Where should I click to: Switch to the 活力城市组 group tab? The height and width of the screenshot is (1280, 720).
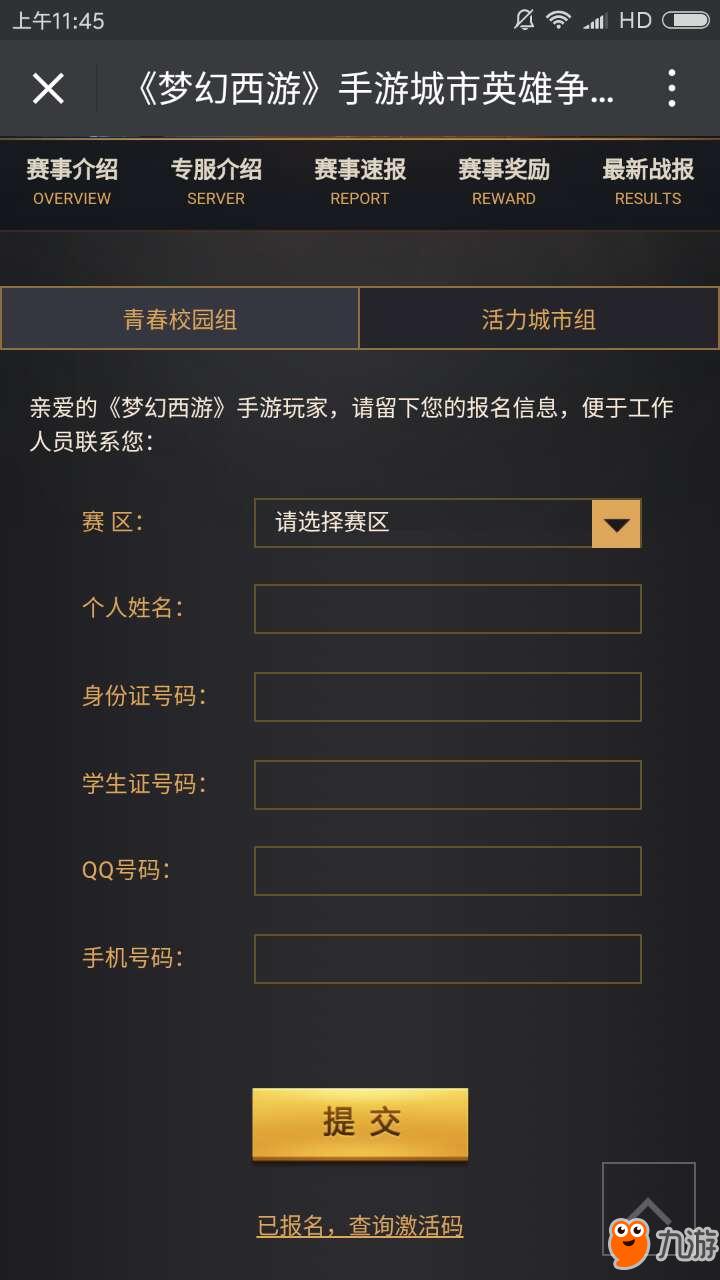point(539,319)
